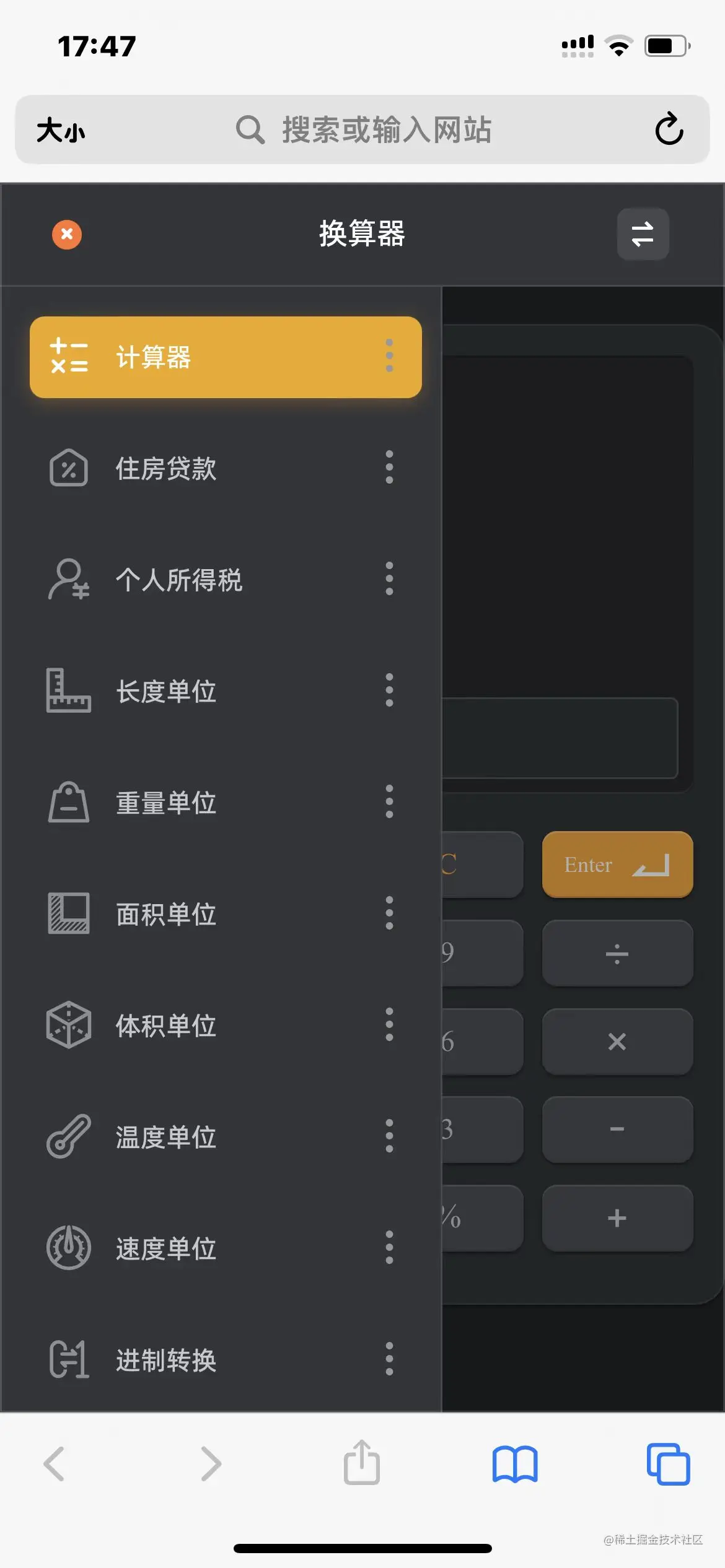Tap the three-dot handle beside 住房贷款
The width and height of the screenshot is (725, 1568).
tap(389, 468)
